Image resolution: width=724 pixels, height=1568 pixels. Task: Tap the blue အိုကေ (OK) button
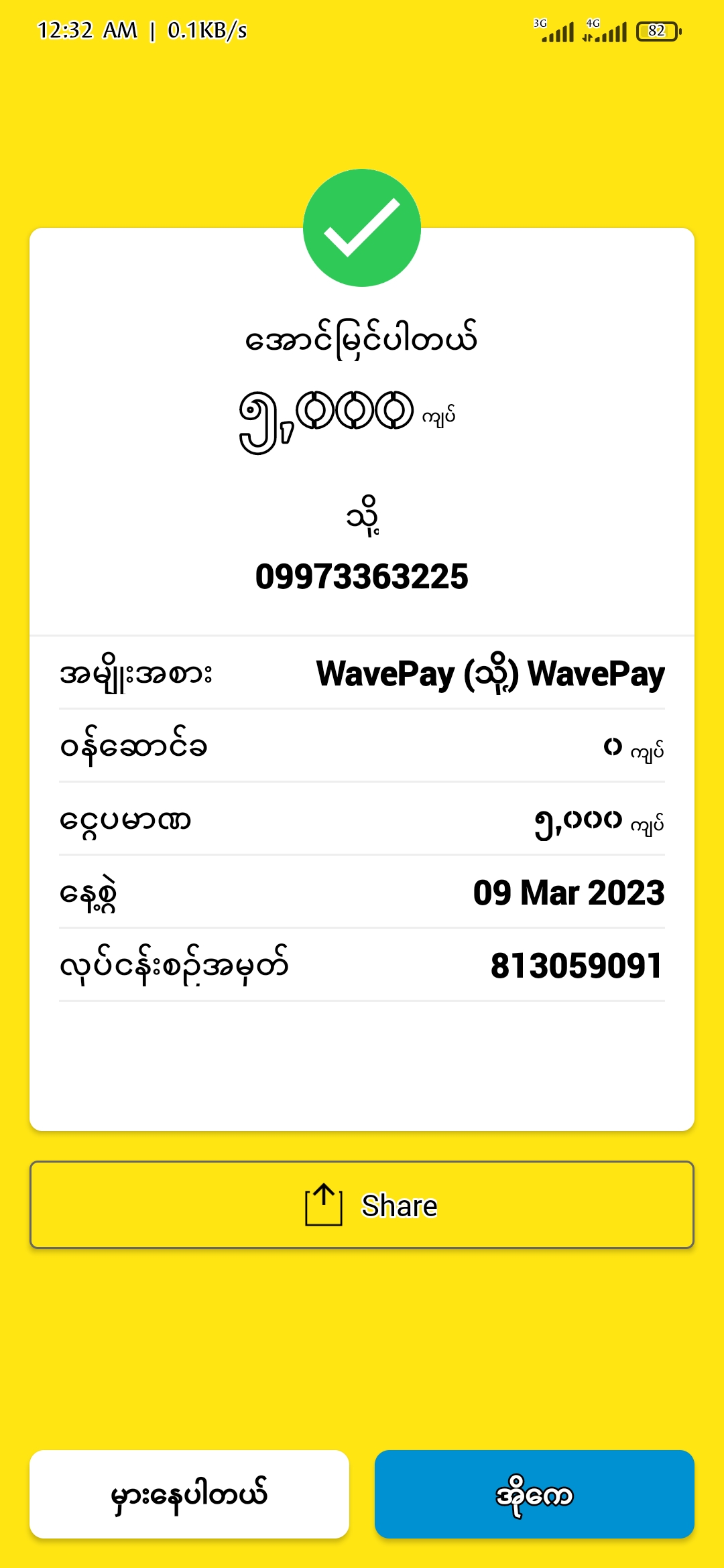coord(534,1494)
